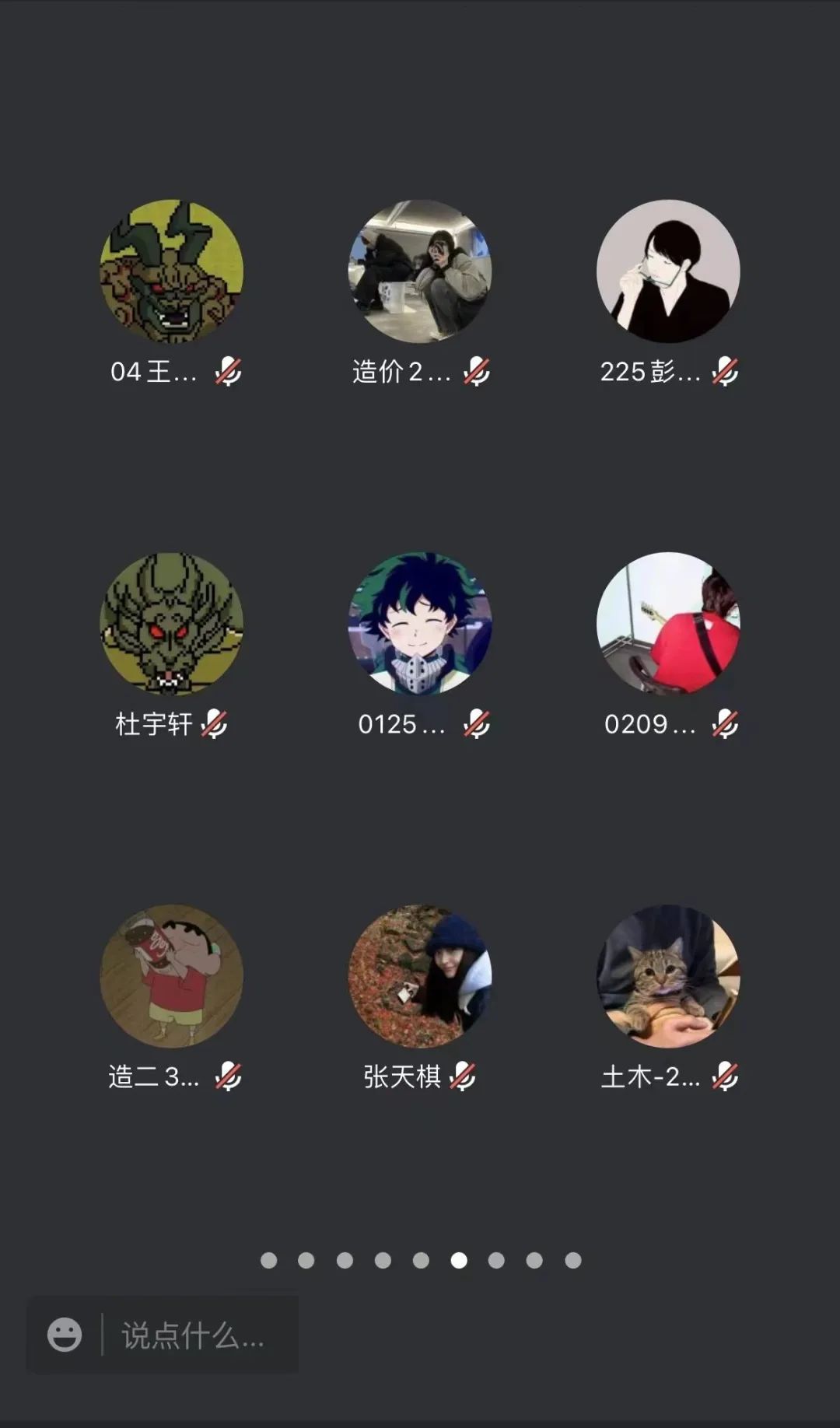Open participant 04王's avatar tile

[x=171, y=271]
